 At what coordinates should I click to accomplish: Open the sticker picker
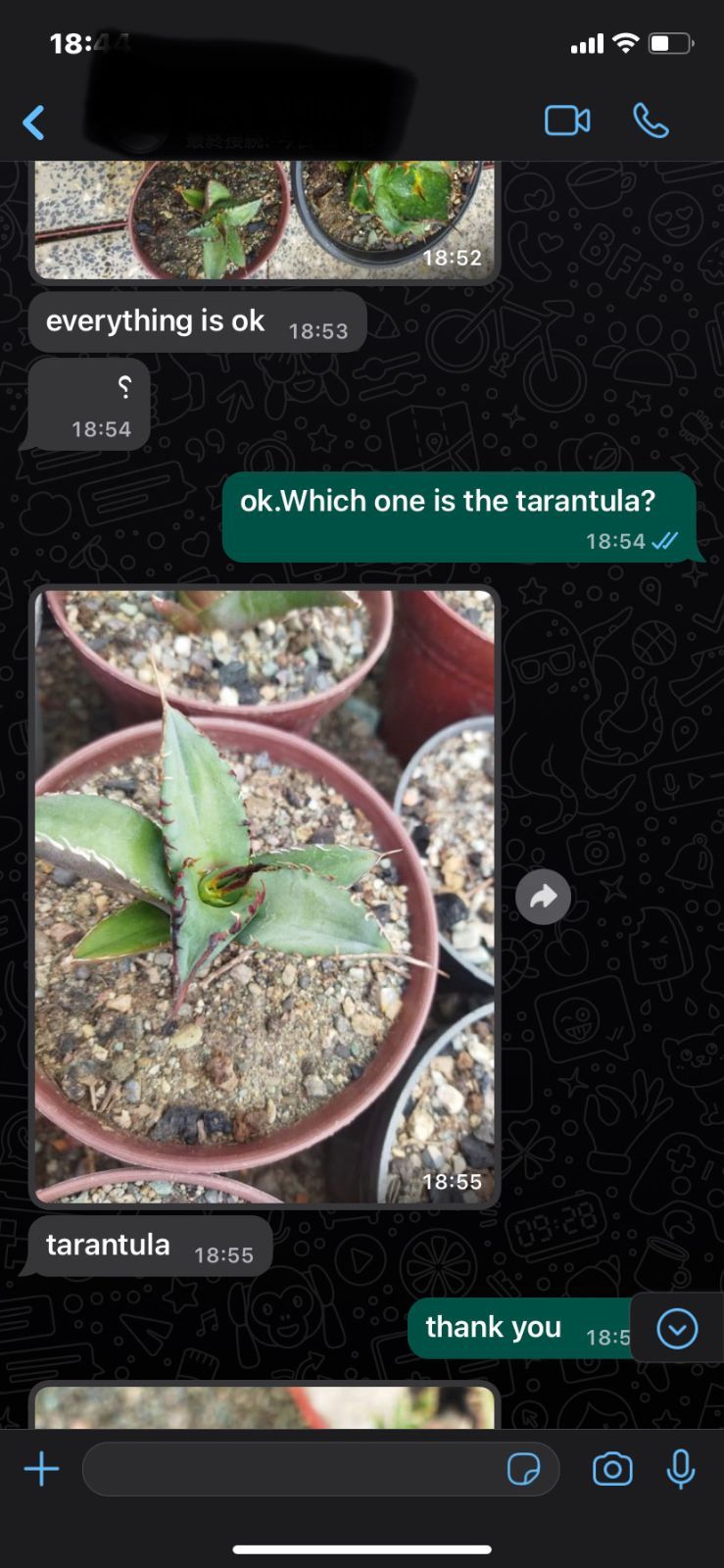pos(524,1469)
